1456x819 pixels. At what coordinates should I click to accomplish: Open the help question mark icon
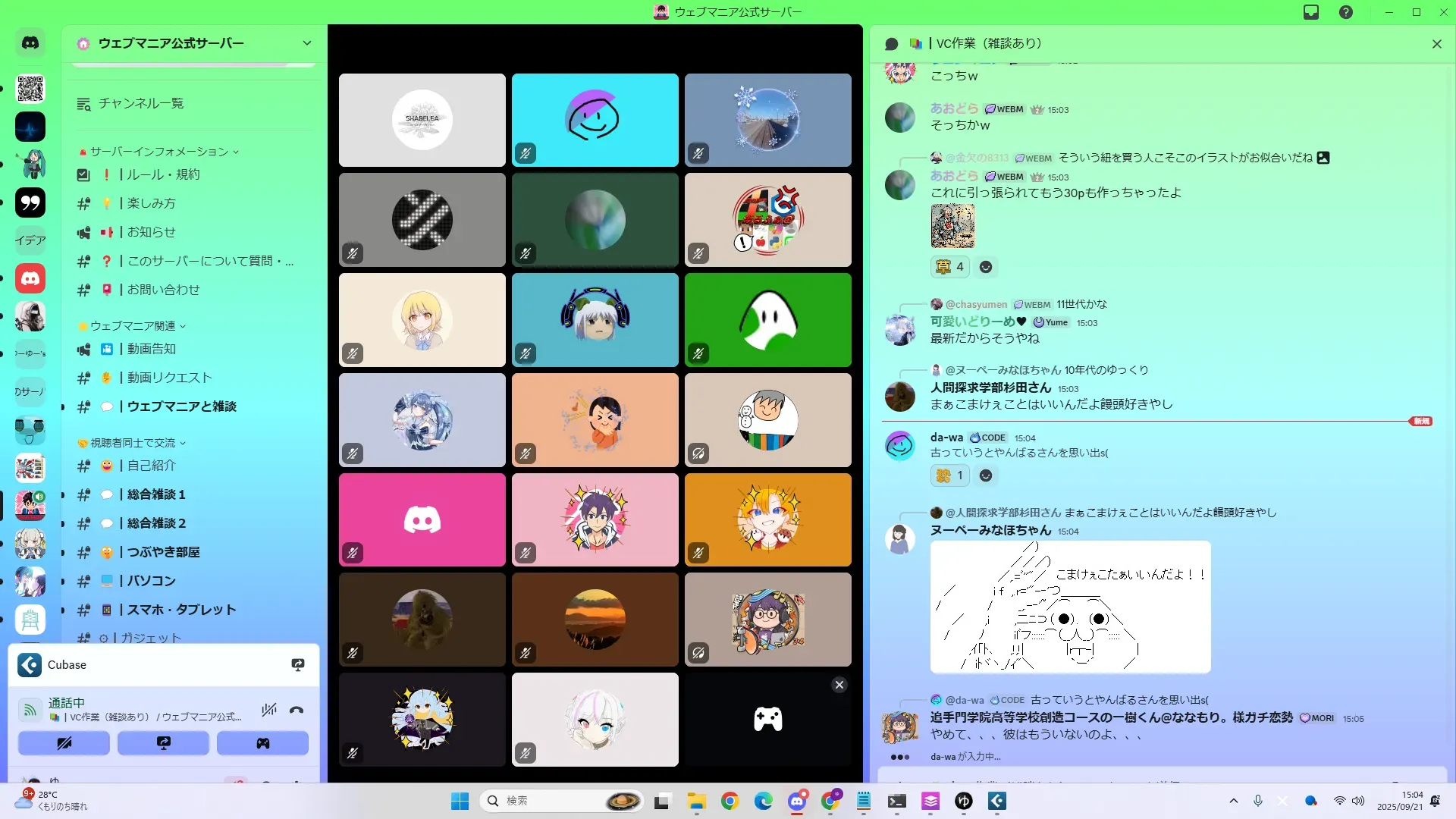coord(1345,12)
